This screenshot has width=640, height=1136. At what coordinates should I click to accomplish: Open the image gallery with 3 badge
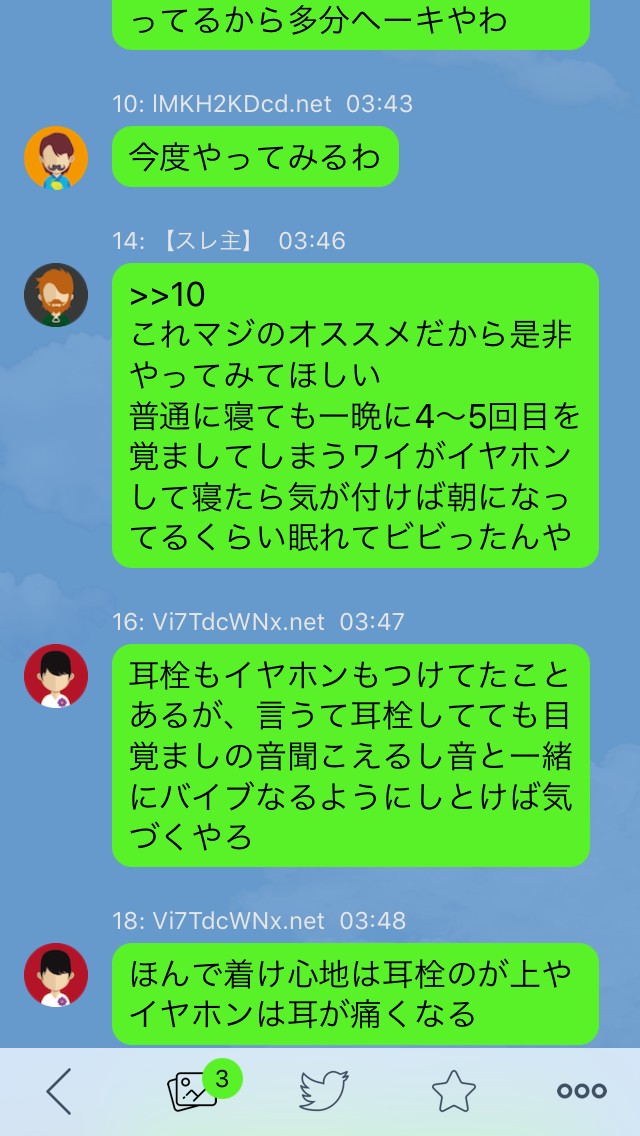(193, 1091)
